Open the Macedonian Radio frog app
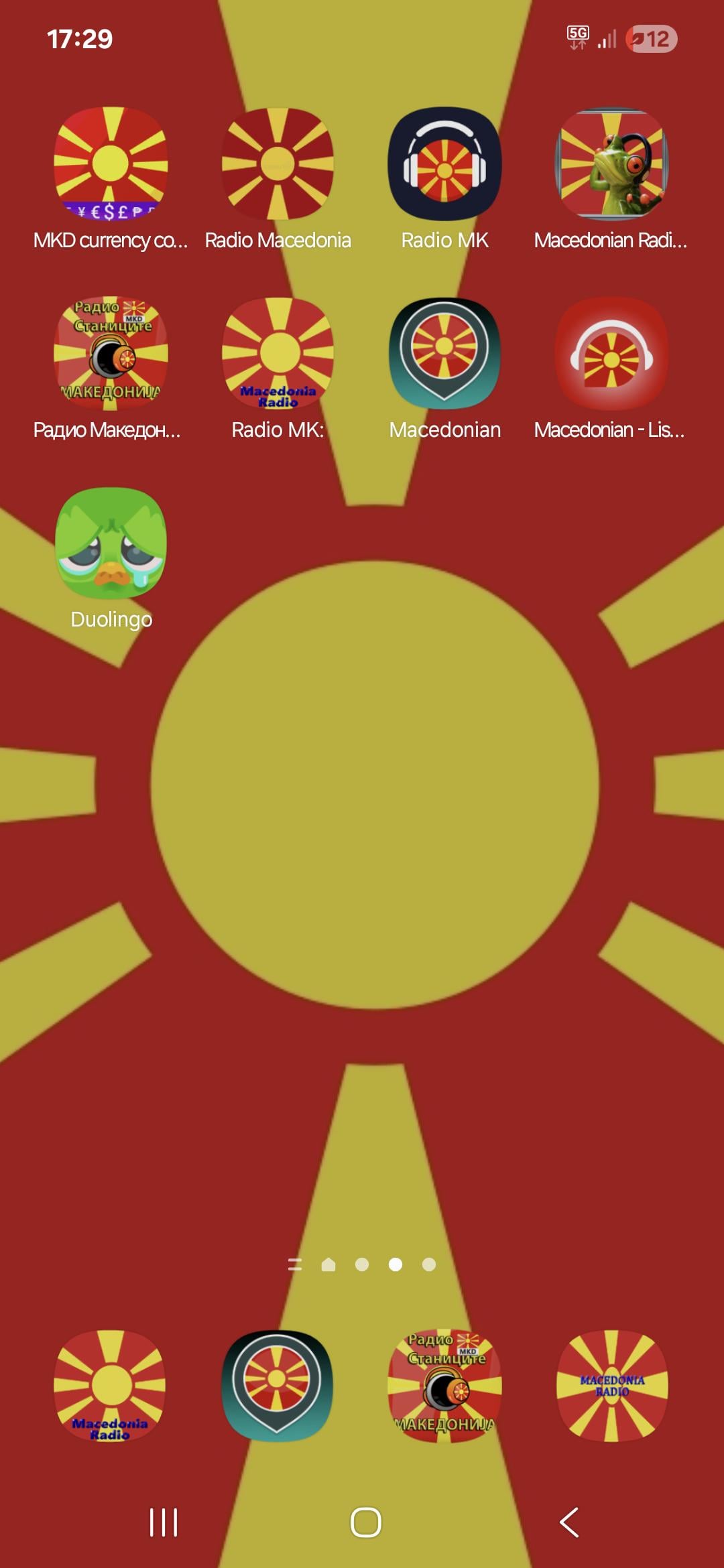The width and height of the screenshot is (724, 1568). pos(611,164)
